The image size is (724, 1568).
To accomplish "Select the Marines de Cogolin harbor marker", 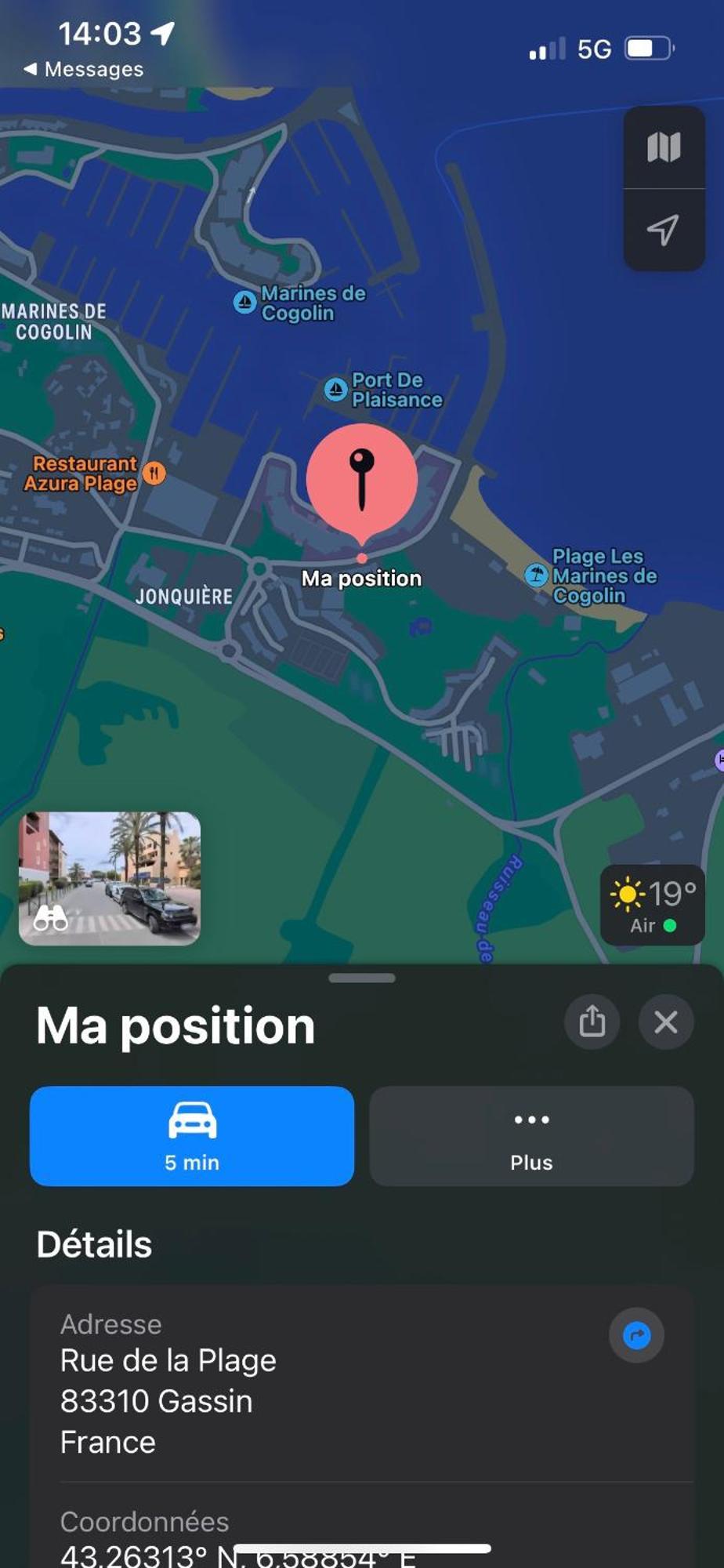I will (245, 302).
